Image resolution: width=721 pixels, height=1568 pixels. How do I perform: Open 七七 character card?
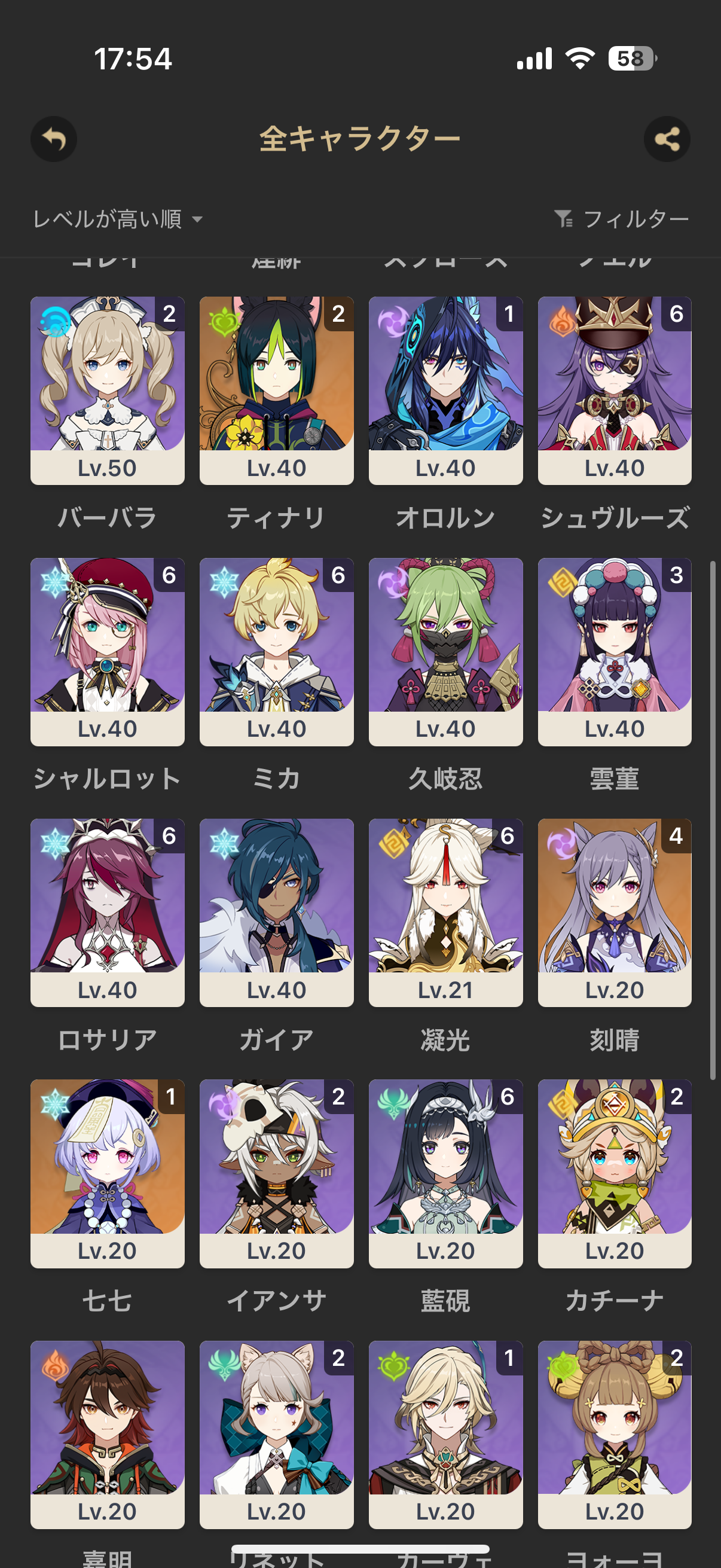point(108,1173)
